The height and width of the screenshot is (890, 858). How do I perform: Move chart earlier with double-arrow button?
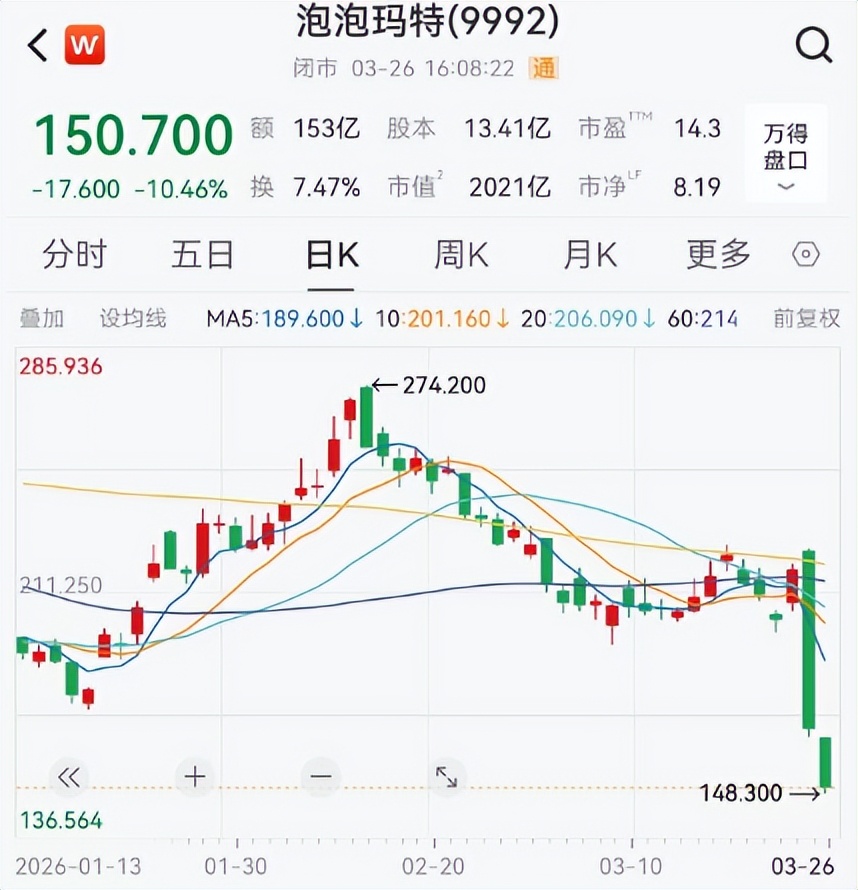coord(69,777)
